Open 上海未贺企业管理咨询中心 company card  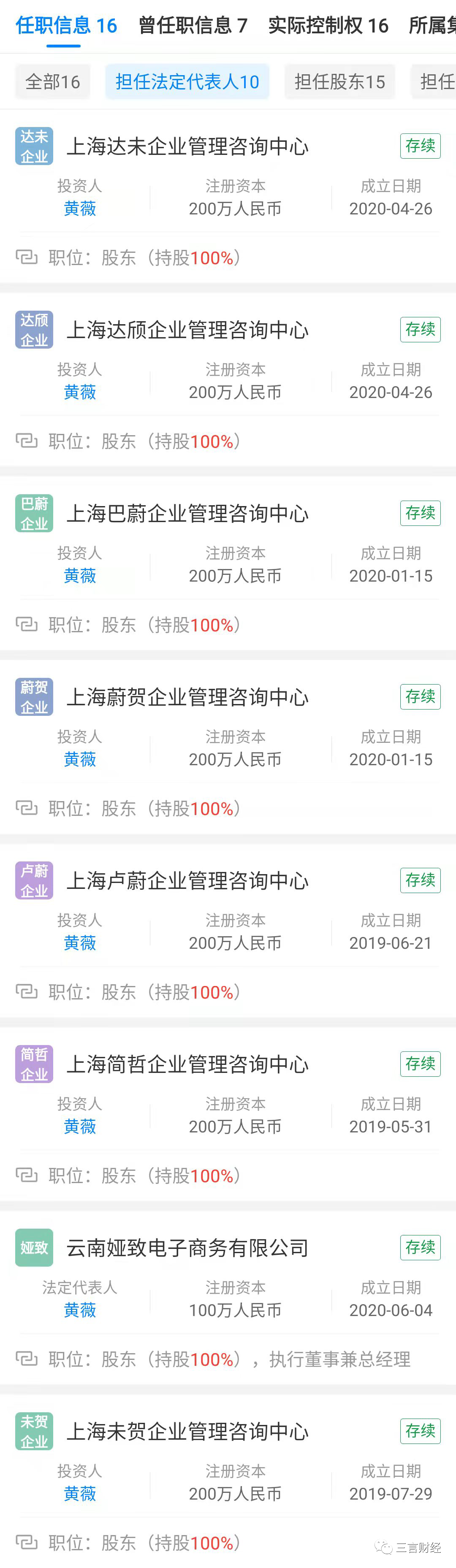coord(187,1432)
